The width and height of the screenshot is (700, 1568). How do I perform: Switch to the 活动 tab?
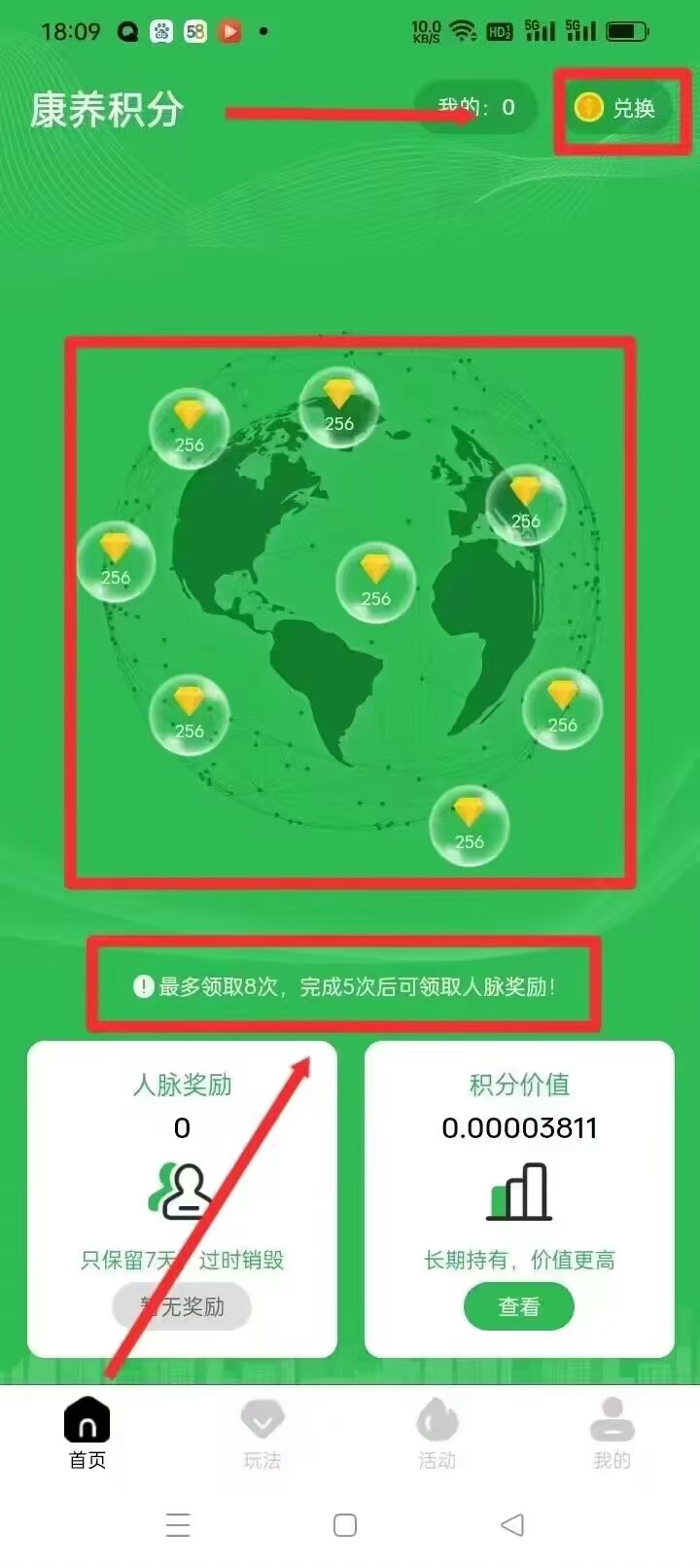[x=437, y=1433]
